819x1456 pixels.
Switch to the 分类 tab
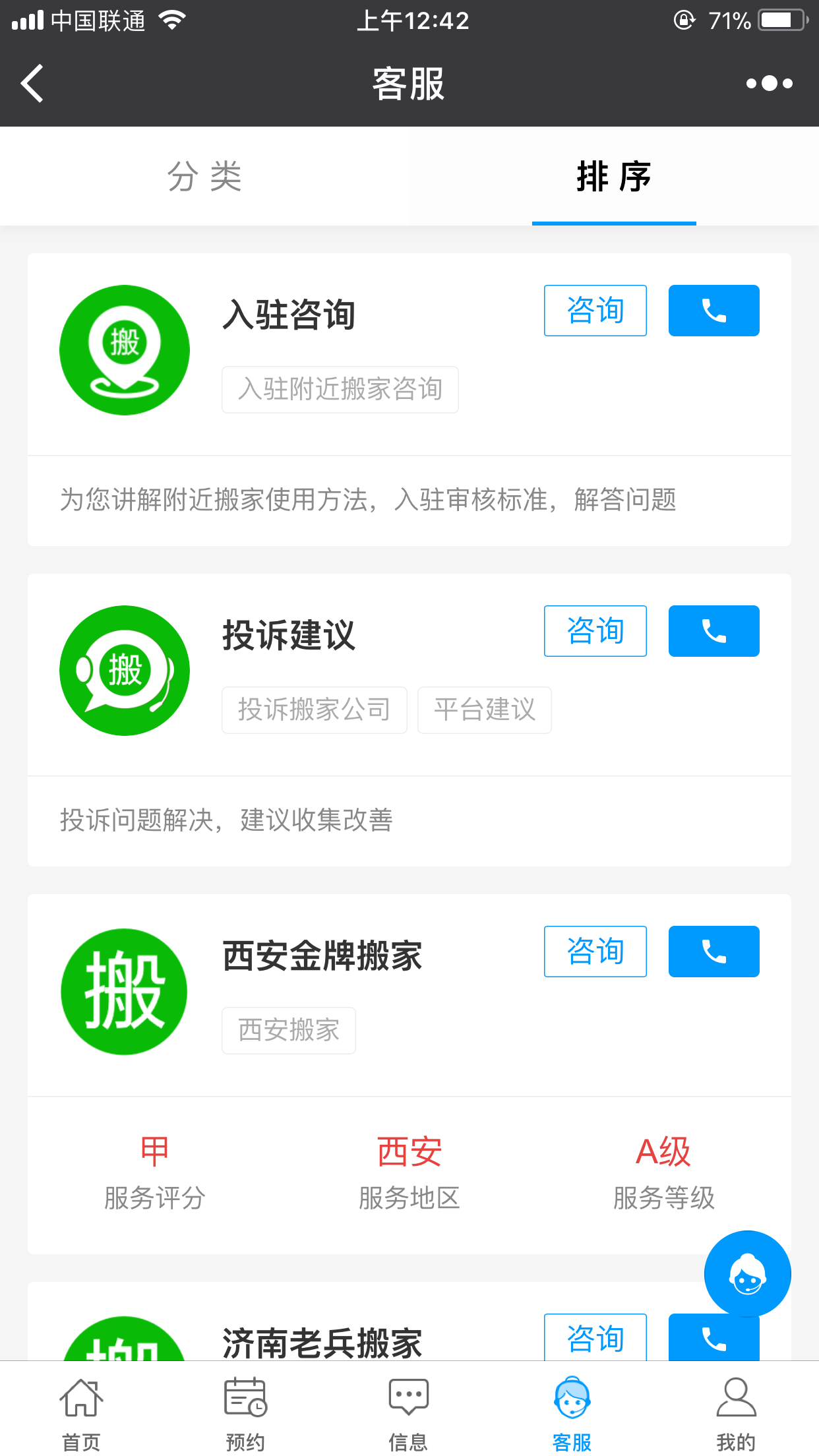[x=205, y=176]
